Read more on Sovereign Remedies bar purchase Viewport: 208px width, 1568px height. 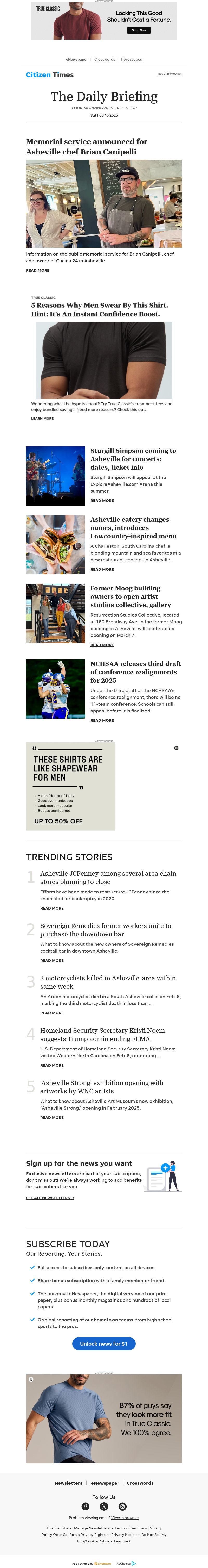(52, 961)
